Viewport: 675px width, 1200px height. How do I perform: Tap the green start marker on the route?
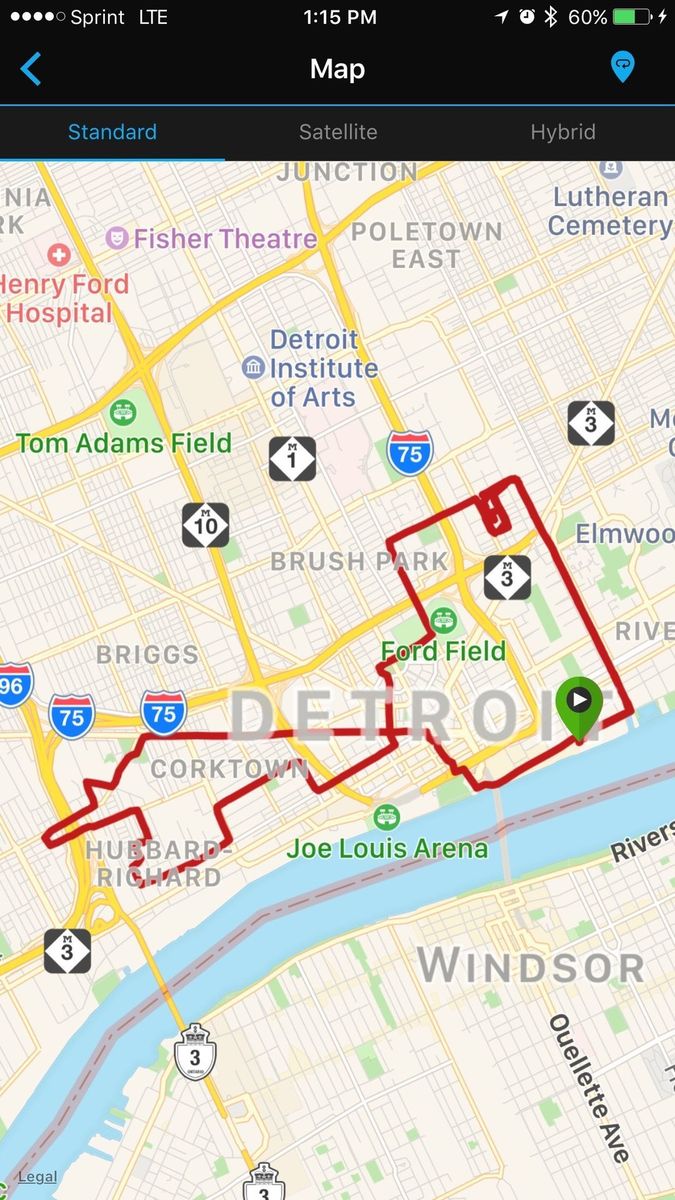point(579,704)
